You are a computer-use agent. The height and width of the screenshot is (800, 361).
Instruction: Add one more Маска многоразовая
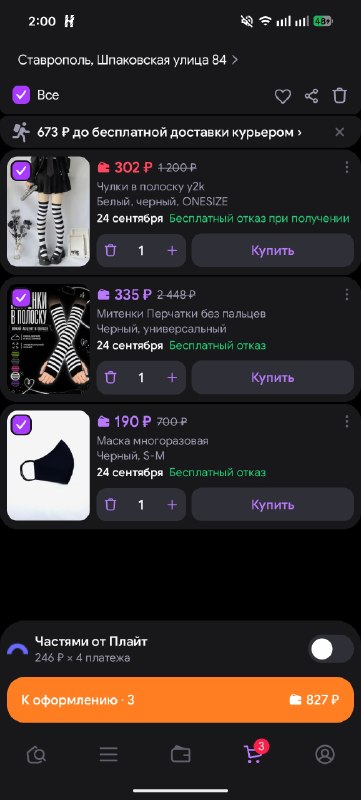click(172, 505)
